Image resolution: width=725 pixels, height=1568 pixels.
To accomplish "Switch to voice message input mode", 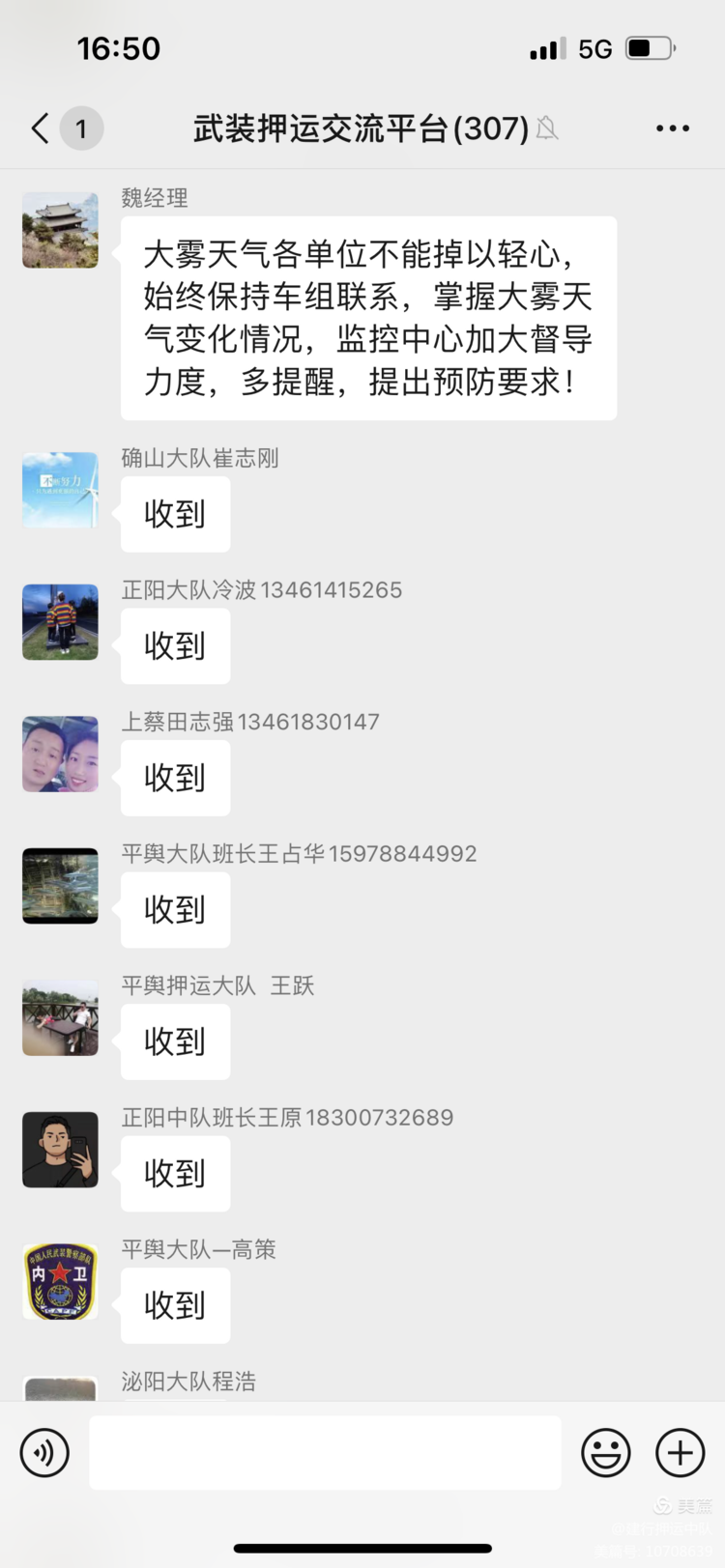I will (x=44, y=1452).
